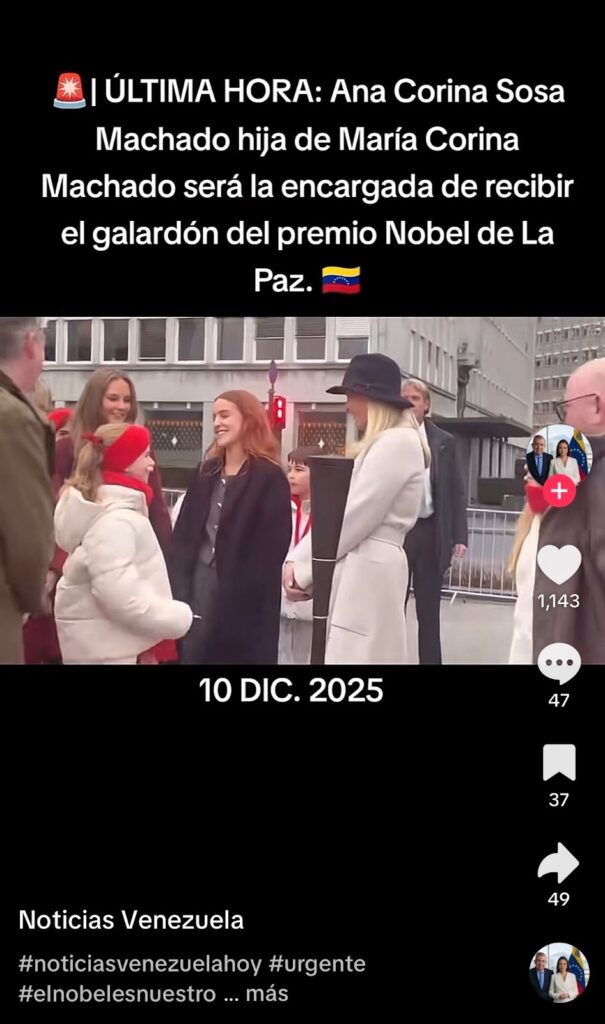Expand the caption with más
This screenshot has width=605, height=1024.
click(267, 994)
